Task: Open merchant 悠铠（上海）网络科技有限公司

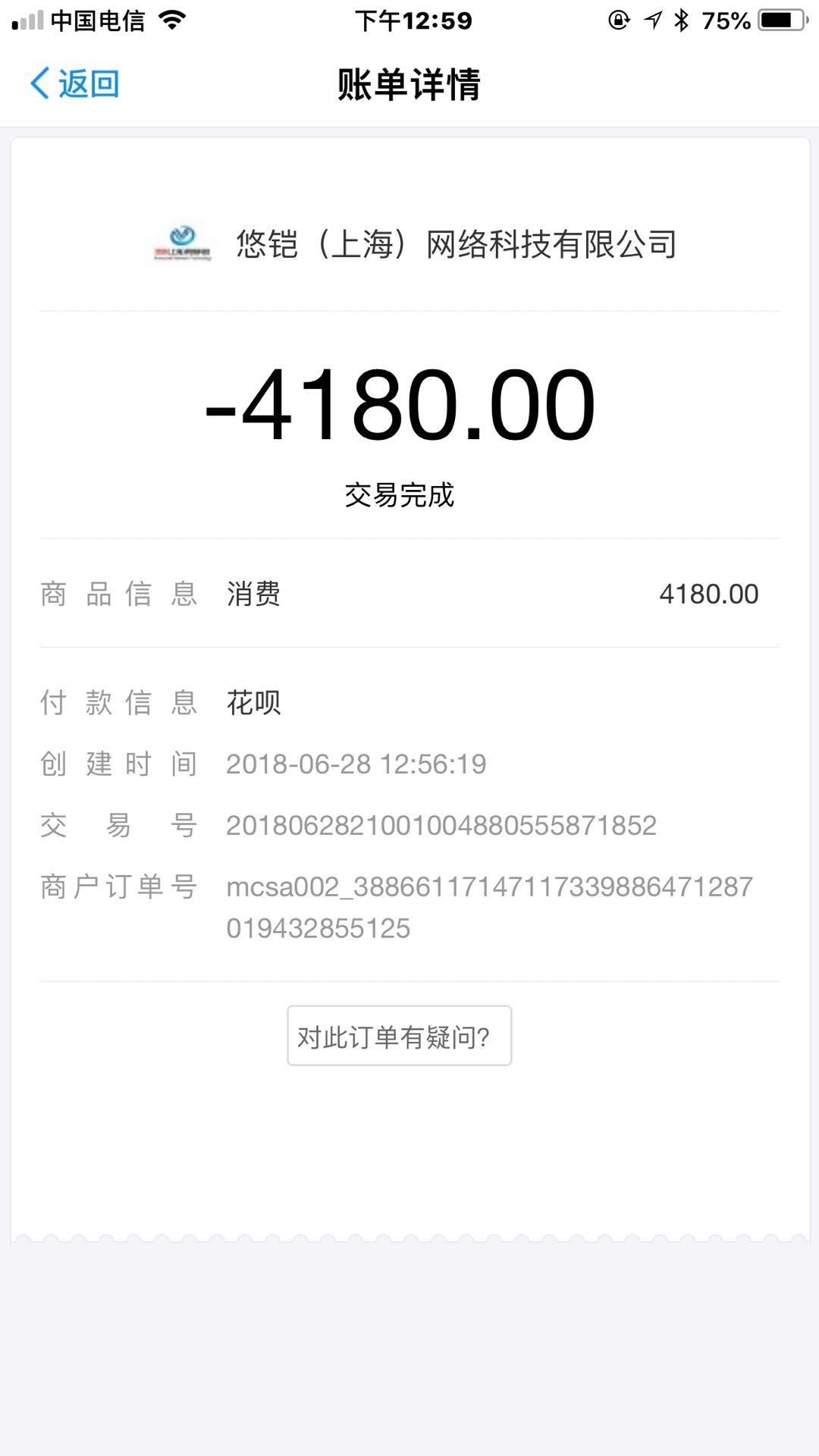Action: coord(414,244)
